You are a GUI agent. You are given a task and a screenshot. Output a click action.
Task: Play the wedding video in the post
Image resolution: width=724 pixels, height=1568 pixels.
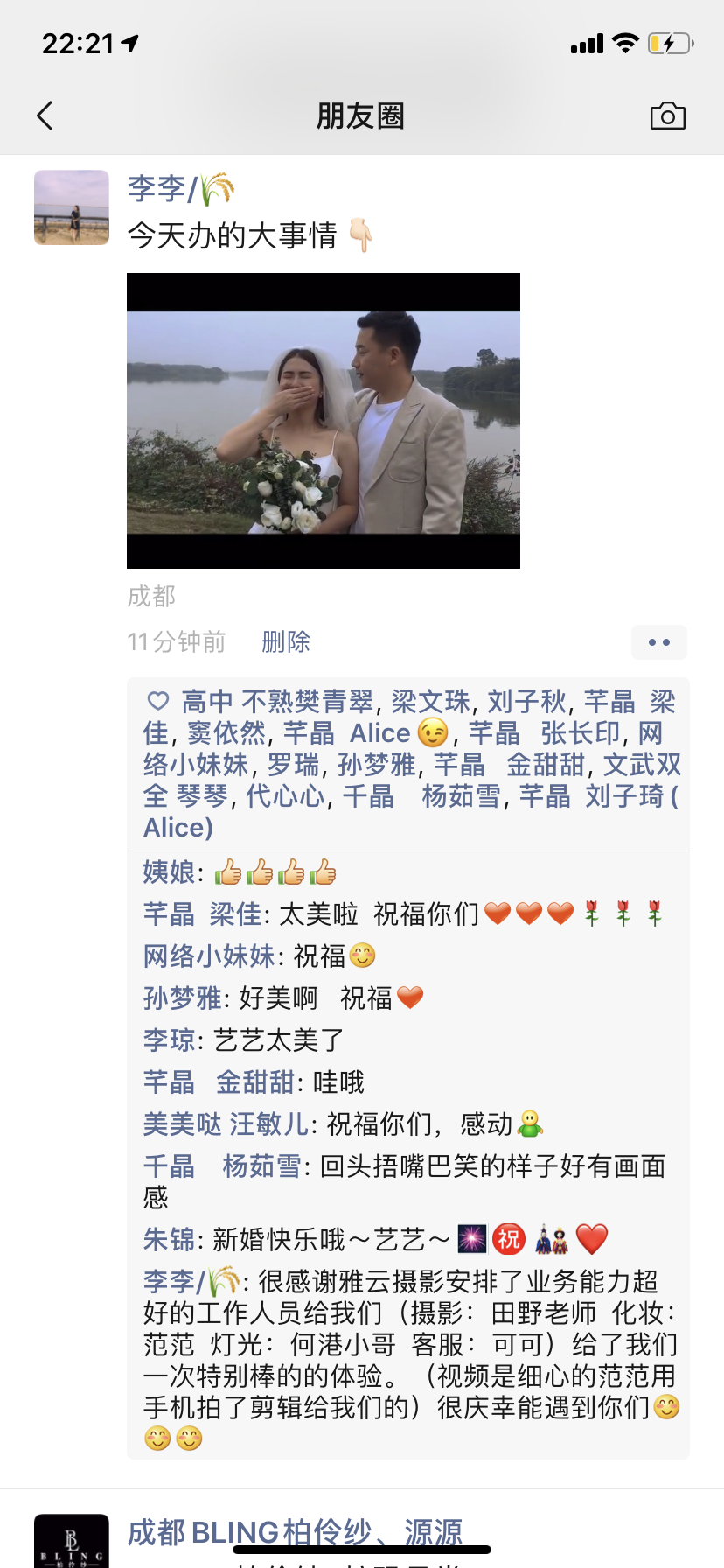tap(324, 421)
